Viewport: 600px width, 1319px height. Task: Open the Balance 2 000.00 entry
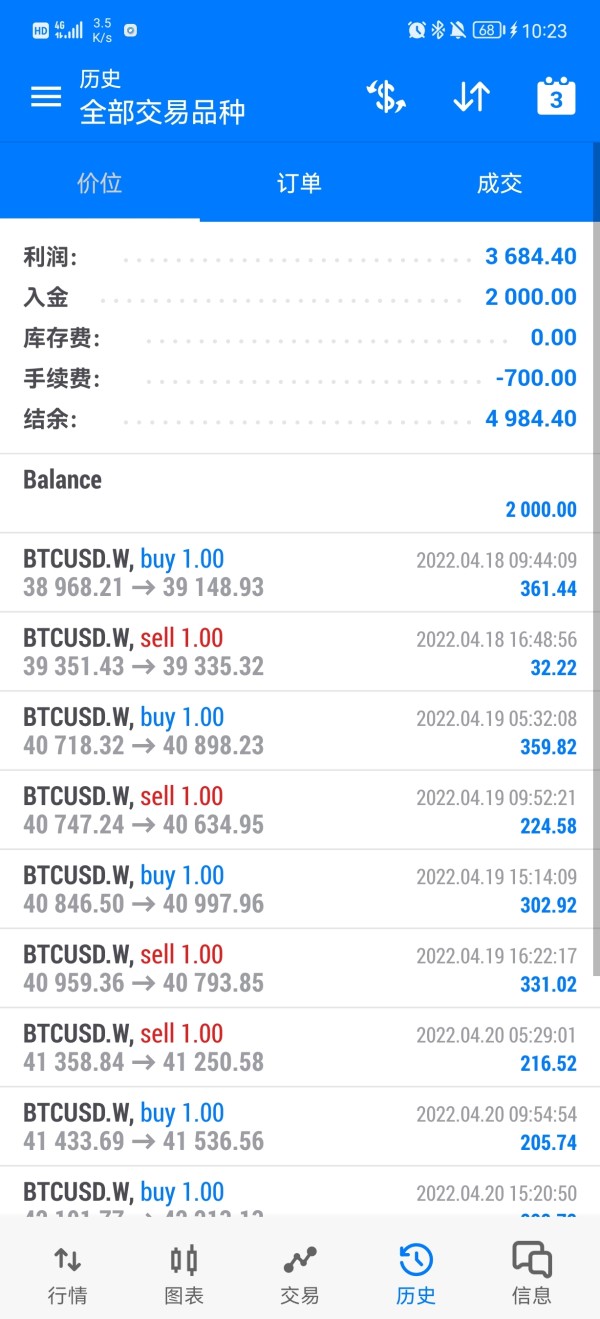click(x=300, y=493)
